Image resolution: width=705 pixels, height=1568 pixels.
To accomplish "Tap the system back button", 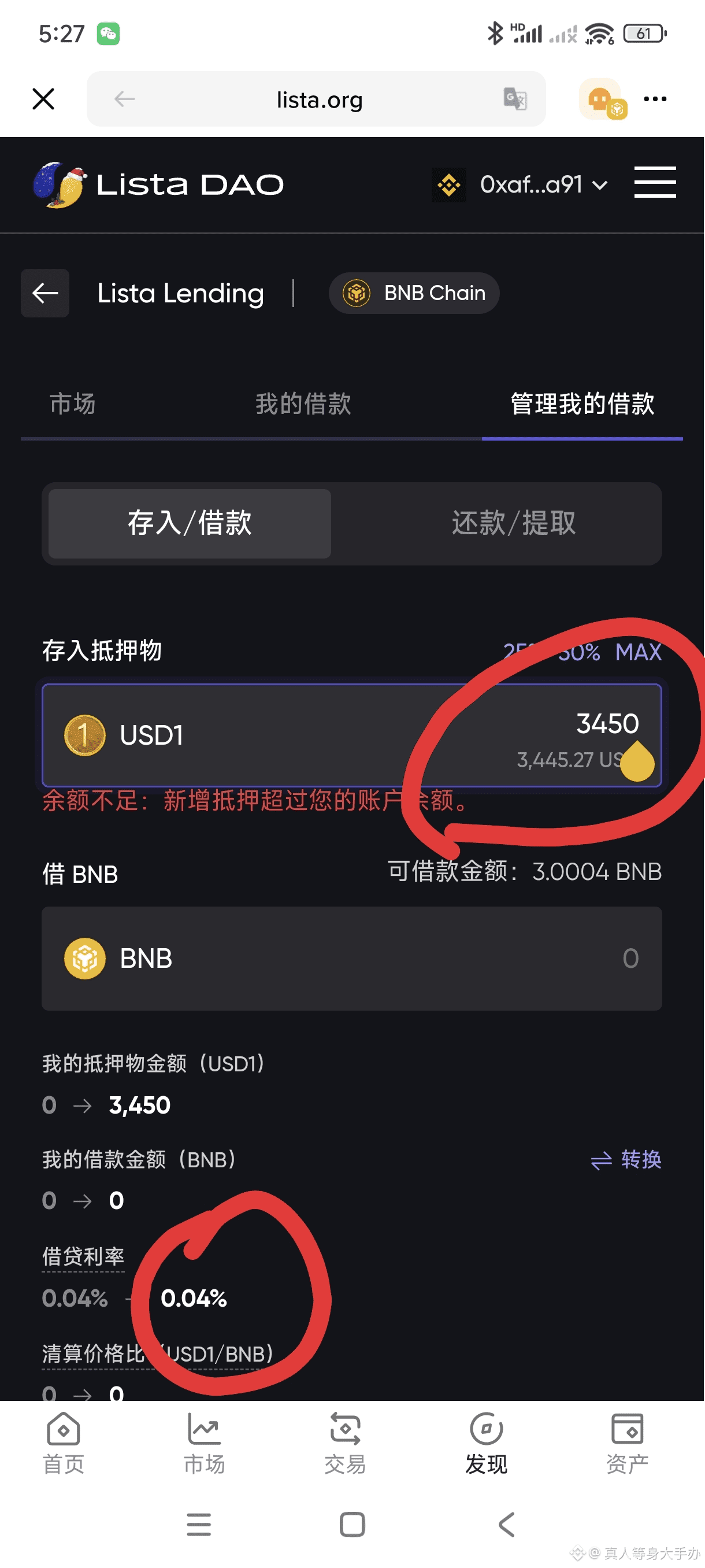I will (506, 1525).
